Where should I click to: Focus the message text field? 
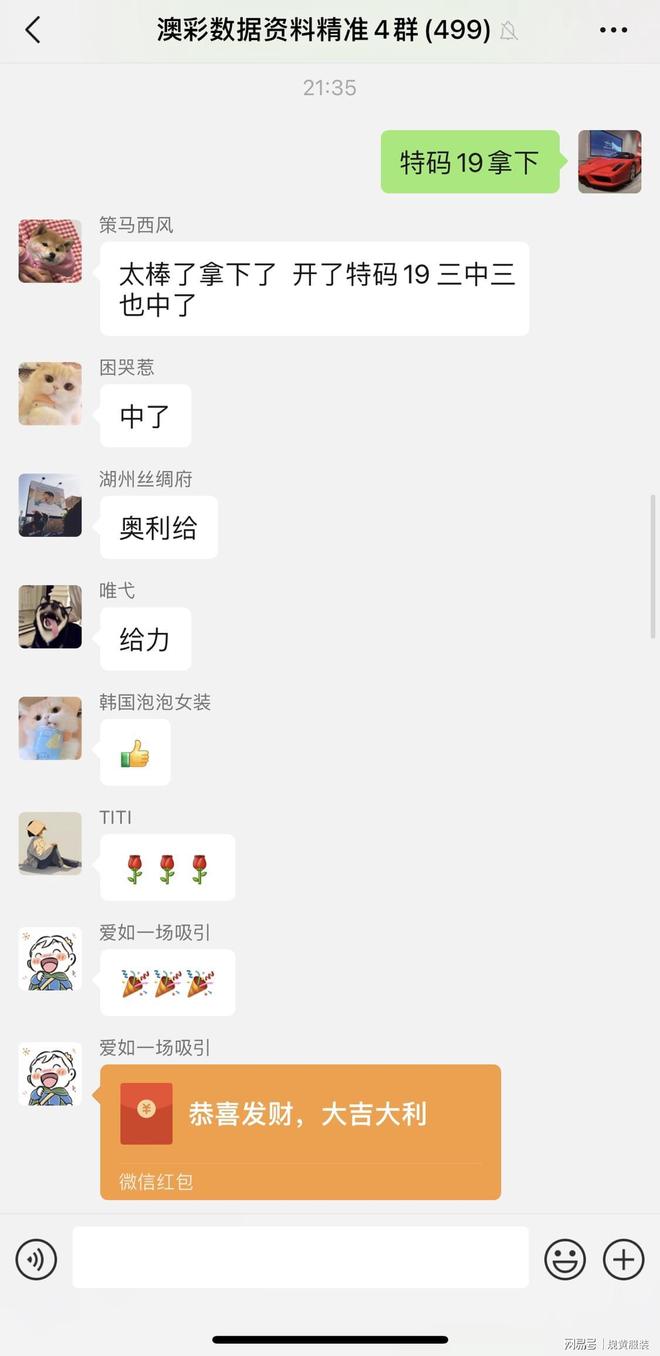[x=300, y=1257]
